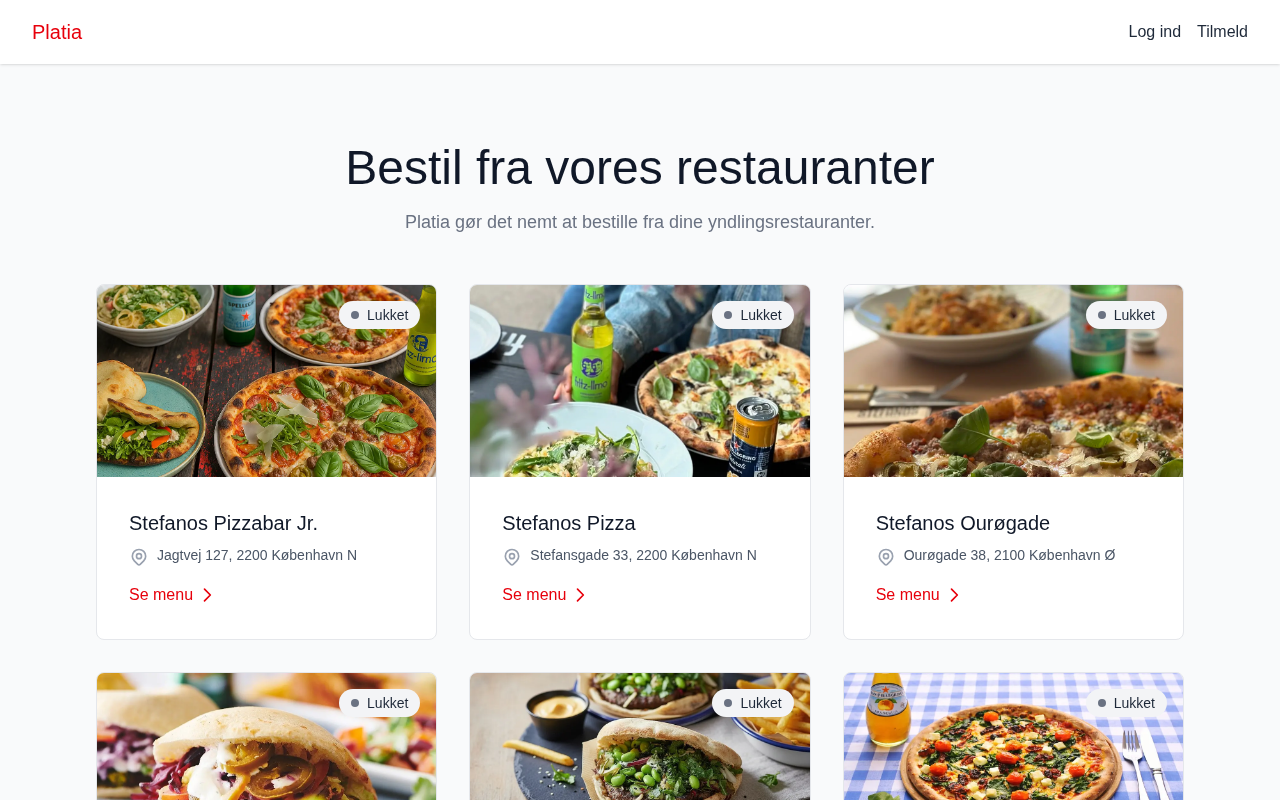Open the Platia home link

(x=57, y=32)
